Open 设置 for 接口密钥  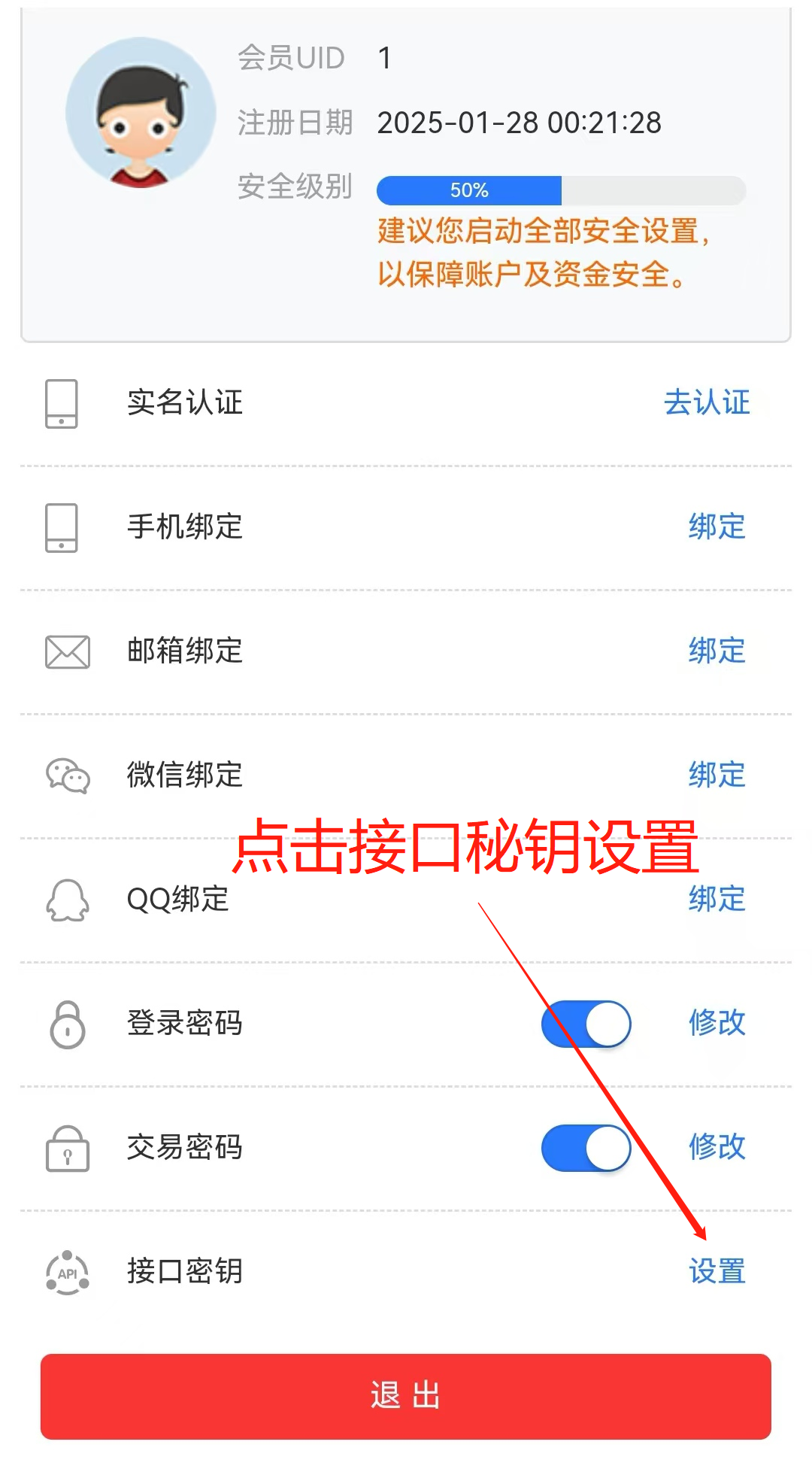pos(717,1271)
